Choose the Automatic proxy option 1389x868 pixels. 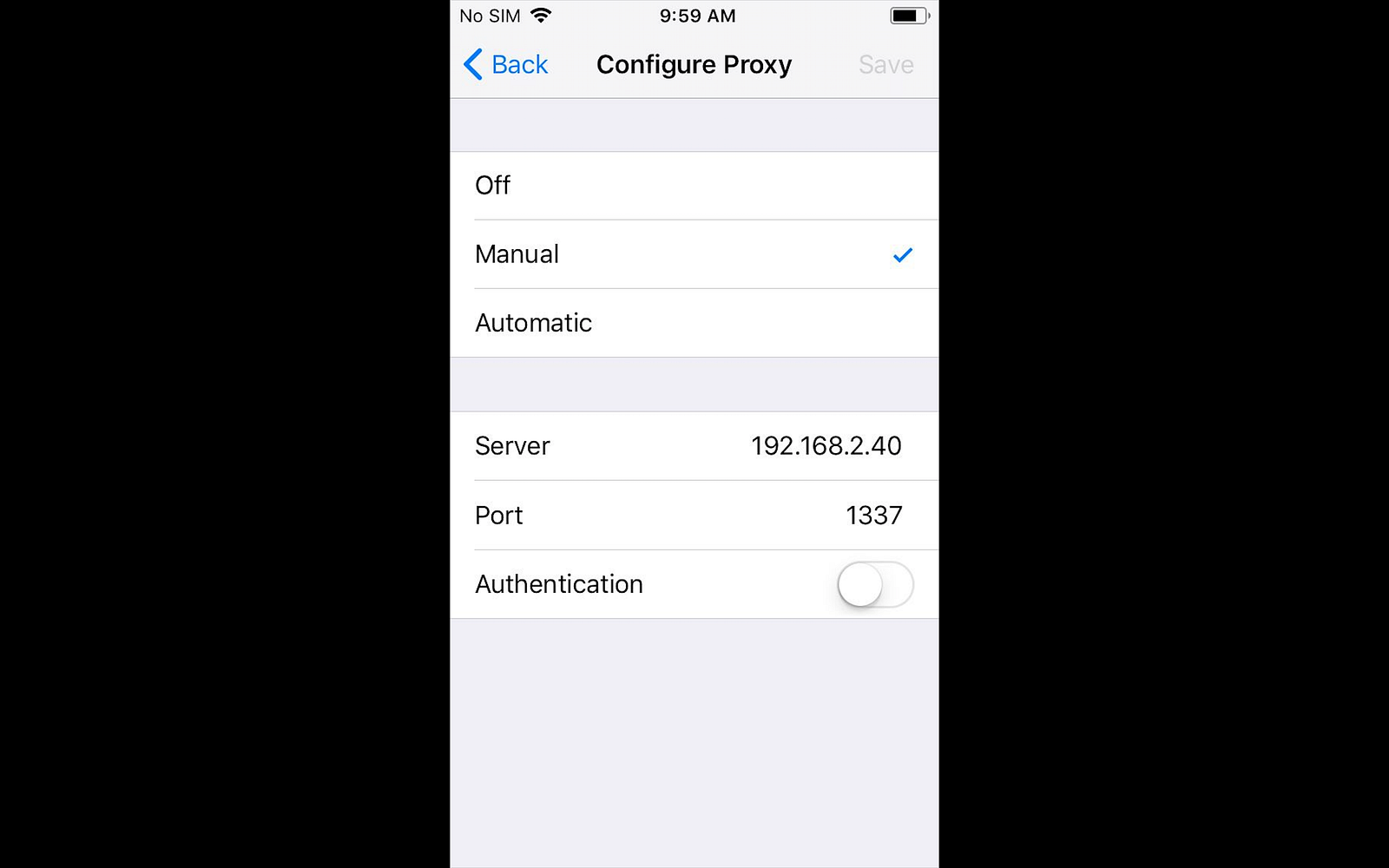(x=694, y=323)
